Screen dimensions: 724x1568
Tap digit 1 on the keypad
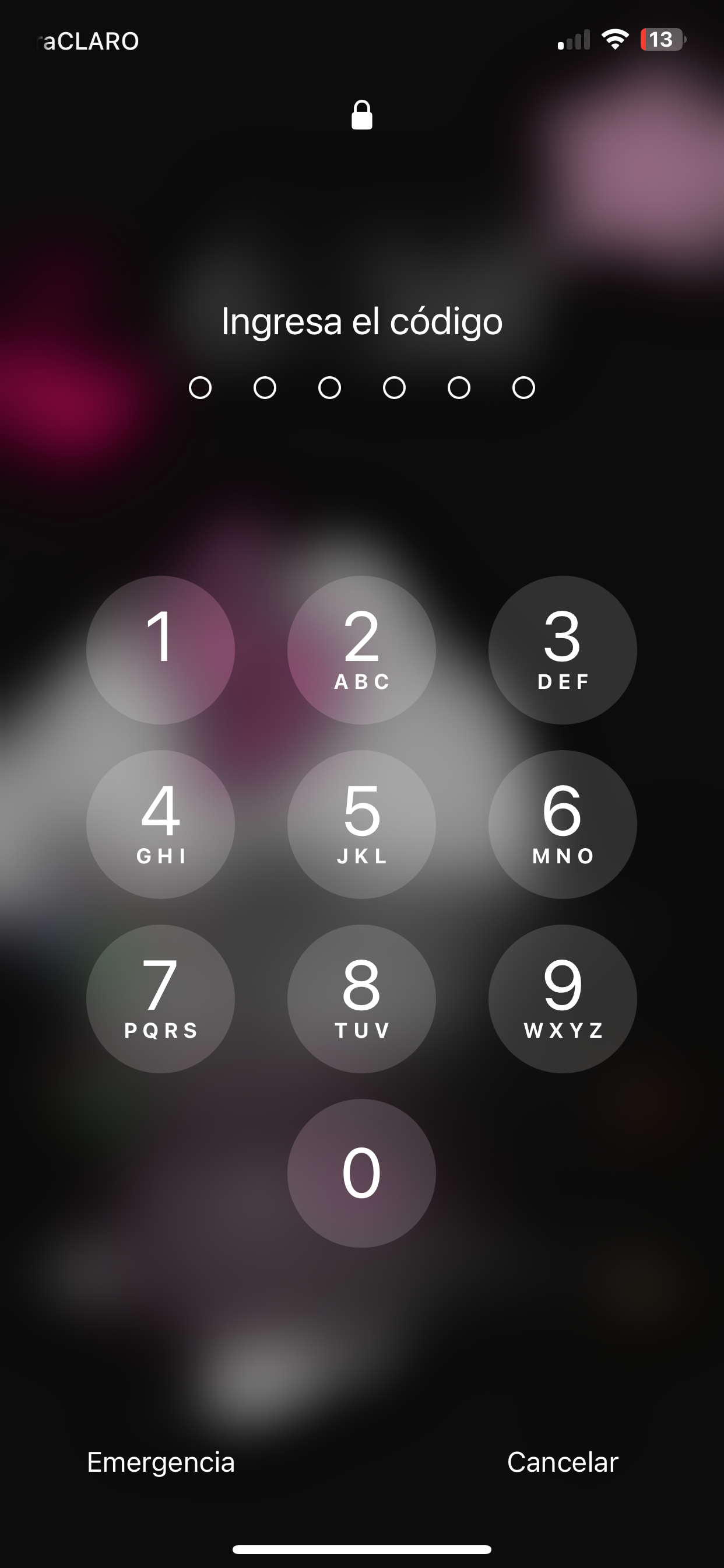coord(161,649)
